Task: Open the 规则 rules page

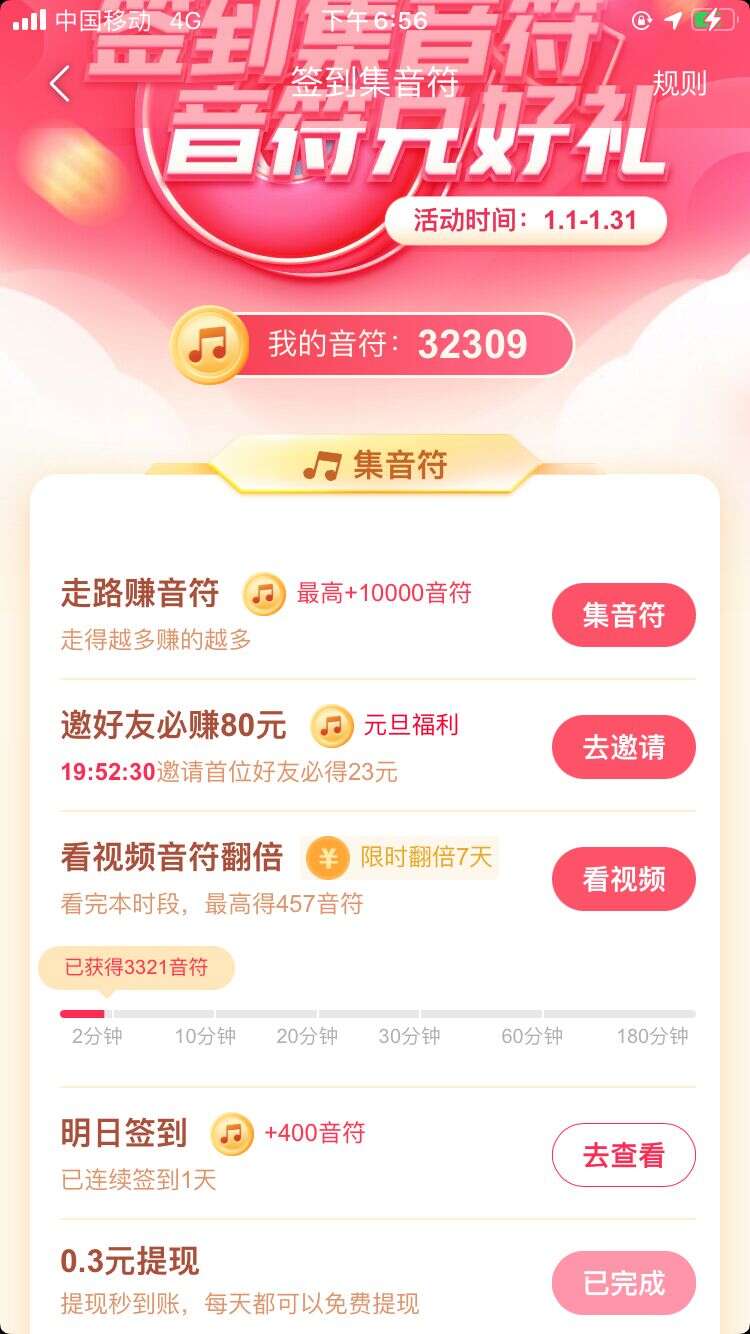Action: click(x=679, y=84)
